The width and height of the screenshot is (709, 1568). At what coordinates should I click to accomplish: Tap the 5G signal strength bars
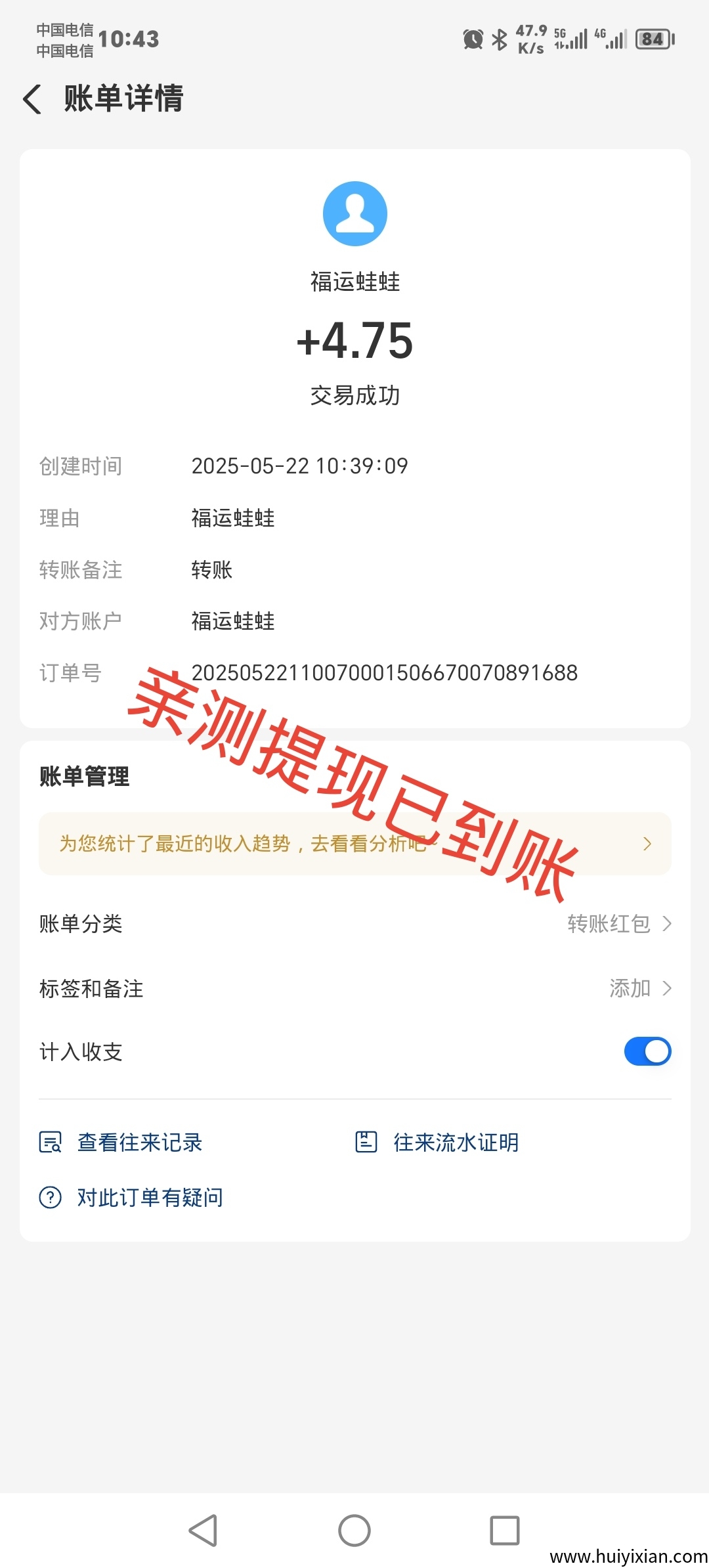click(578, 39)
